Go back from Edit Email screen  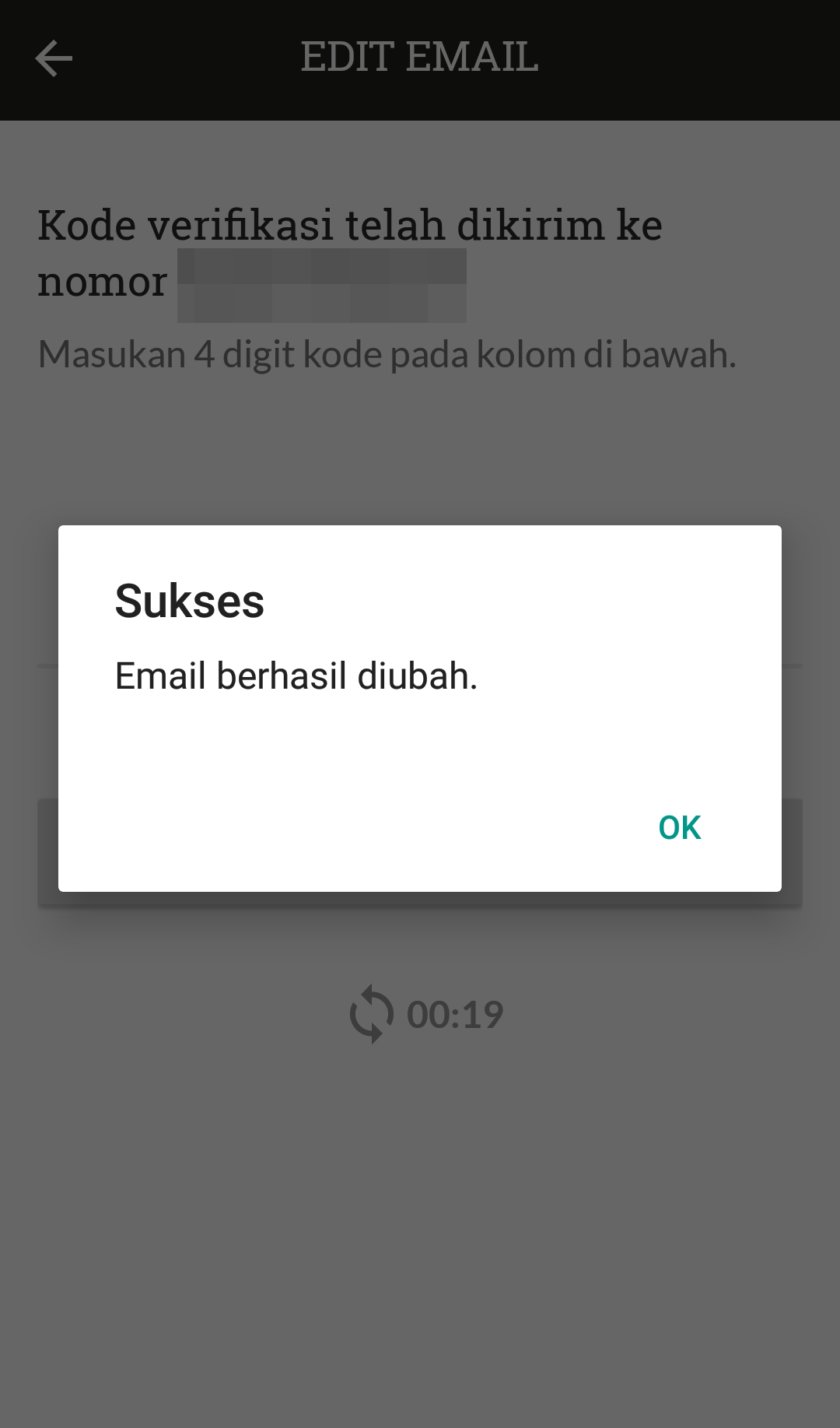(54, 59)
